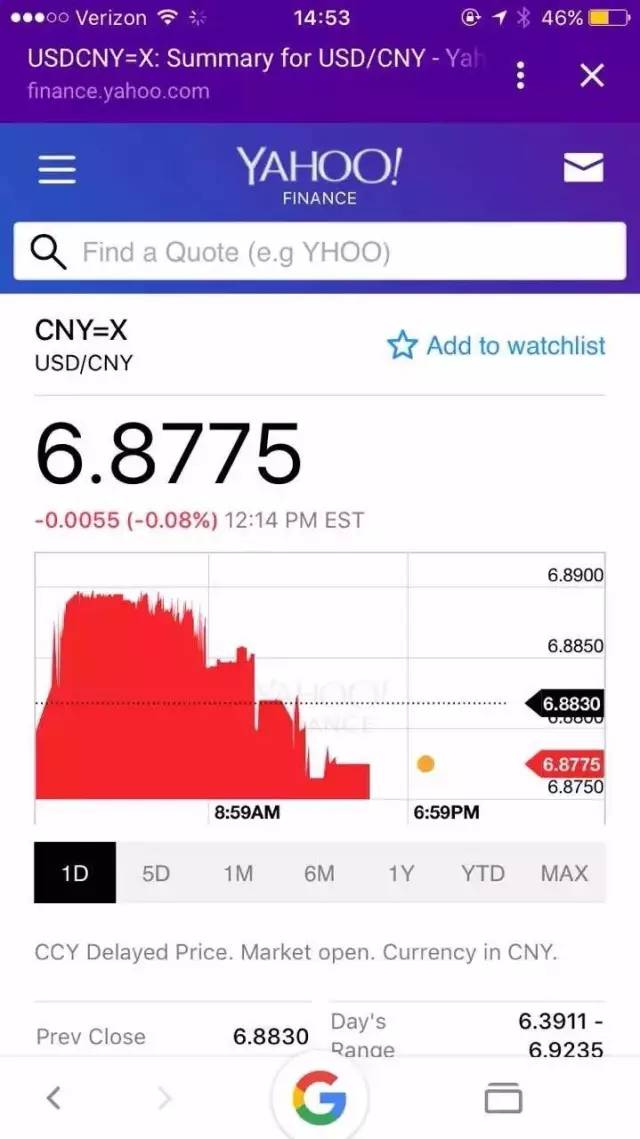Open the Yahoo mail envelope
The height and width of the screenshot is (1139, 640).
coord(583,169)
